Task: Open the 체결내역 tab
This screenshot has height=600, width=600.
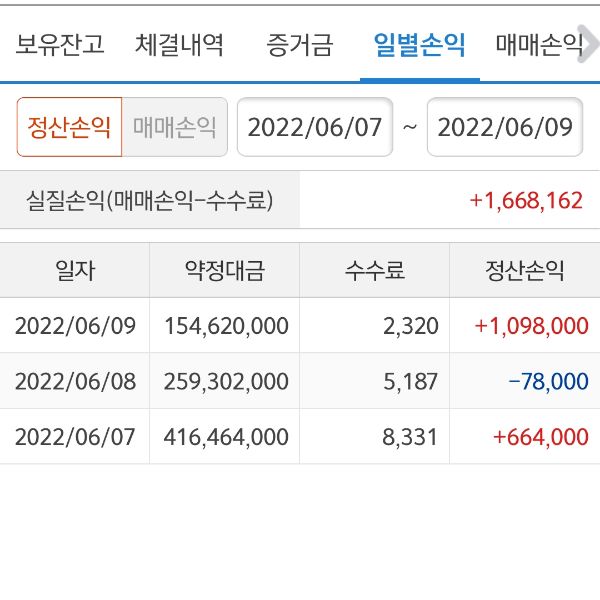Action: tap(180, 45)
